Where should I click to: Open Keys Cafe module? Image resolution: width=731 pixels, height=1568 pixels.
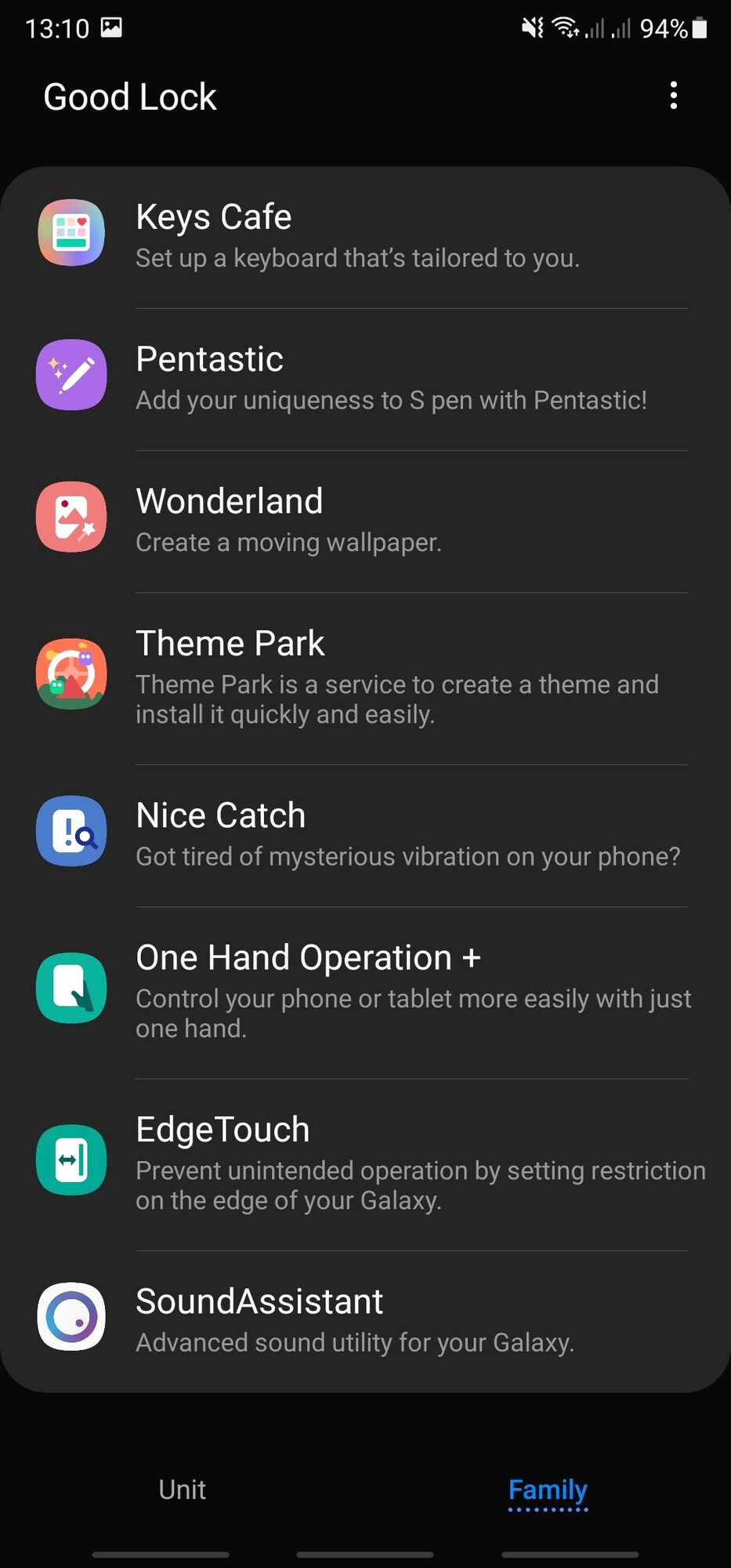tap(365, 235)
